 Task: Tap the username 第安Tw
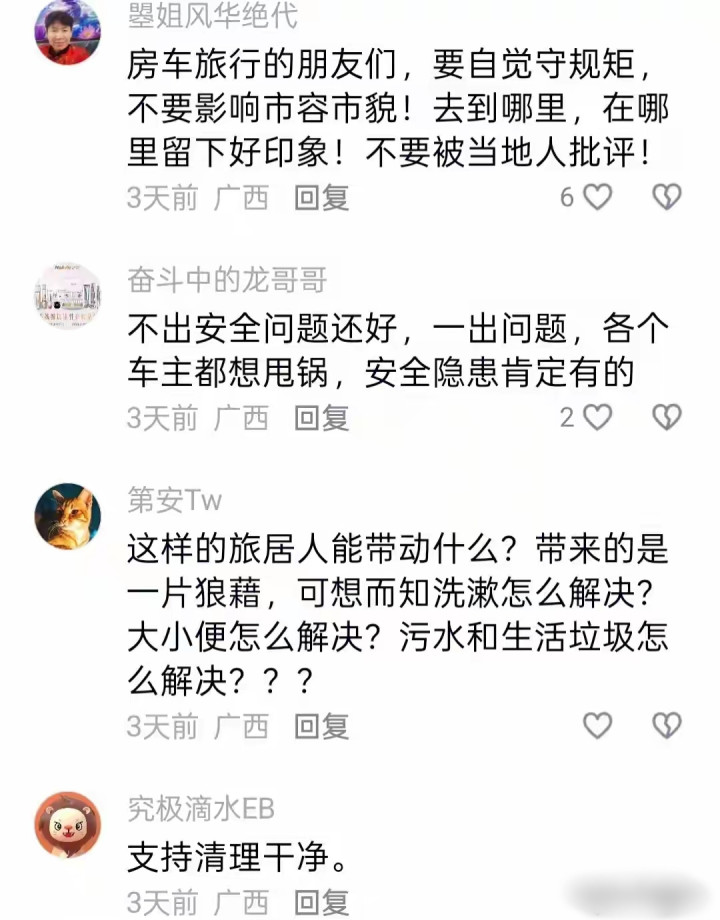175,498
